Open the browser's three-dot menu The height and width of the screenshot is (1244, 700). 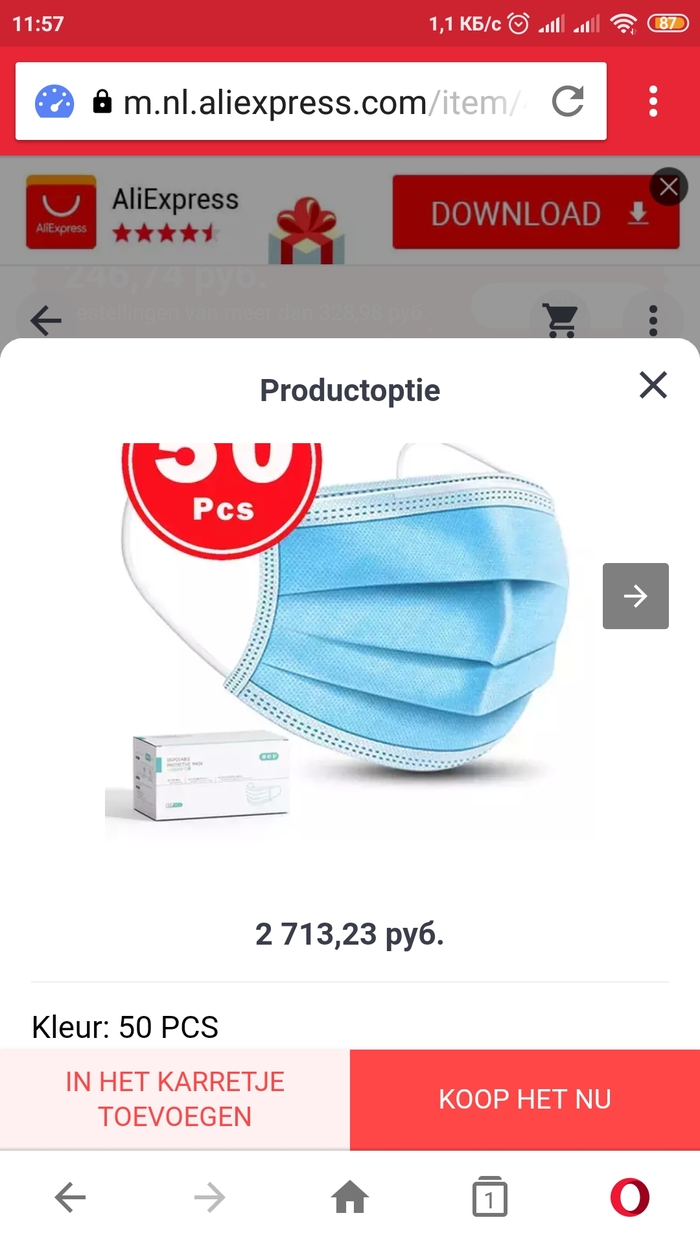click(653, 101)
